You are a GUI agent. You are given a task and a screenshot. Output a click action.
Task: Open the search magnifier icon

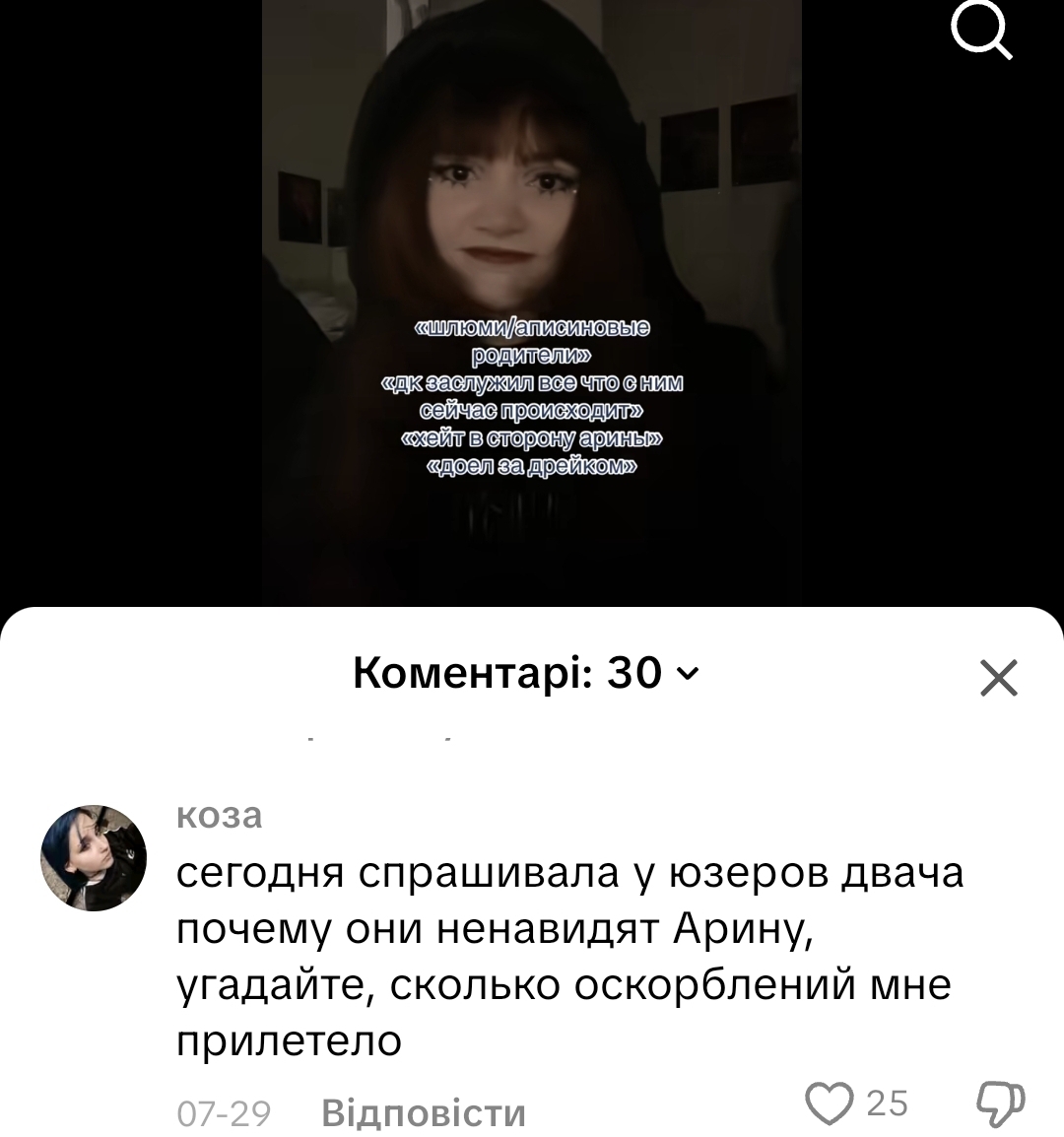[x=981, y=33]
